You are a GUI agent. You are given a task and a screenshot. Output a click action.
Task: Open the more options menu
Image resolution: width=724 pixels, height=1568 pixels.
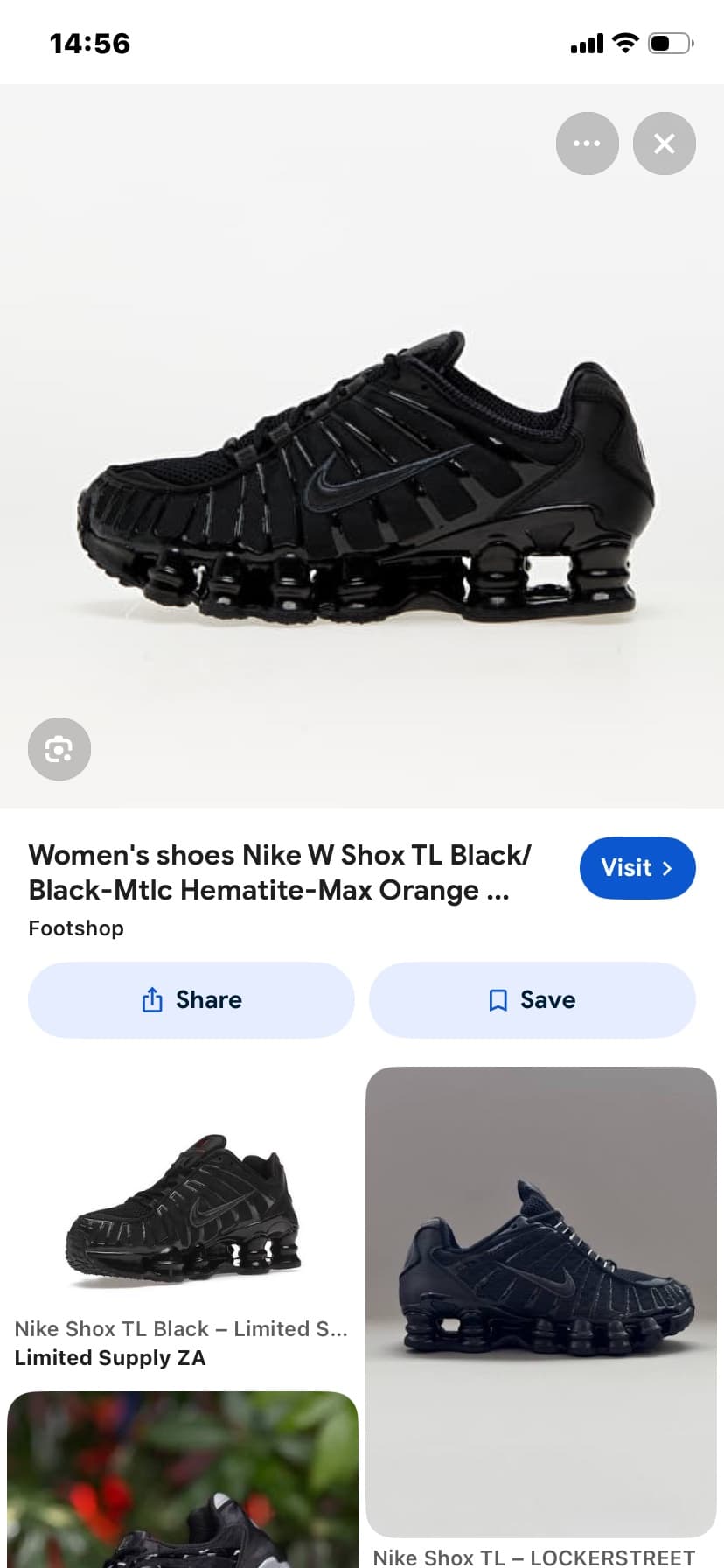point(587,143)
